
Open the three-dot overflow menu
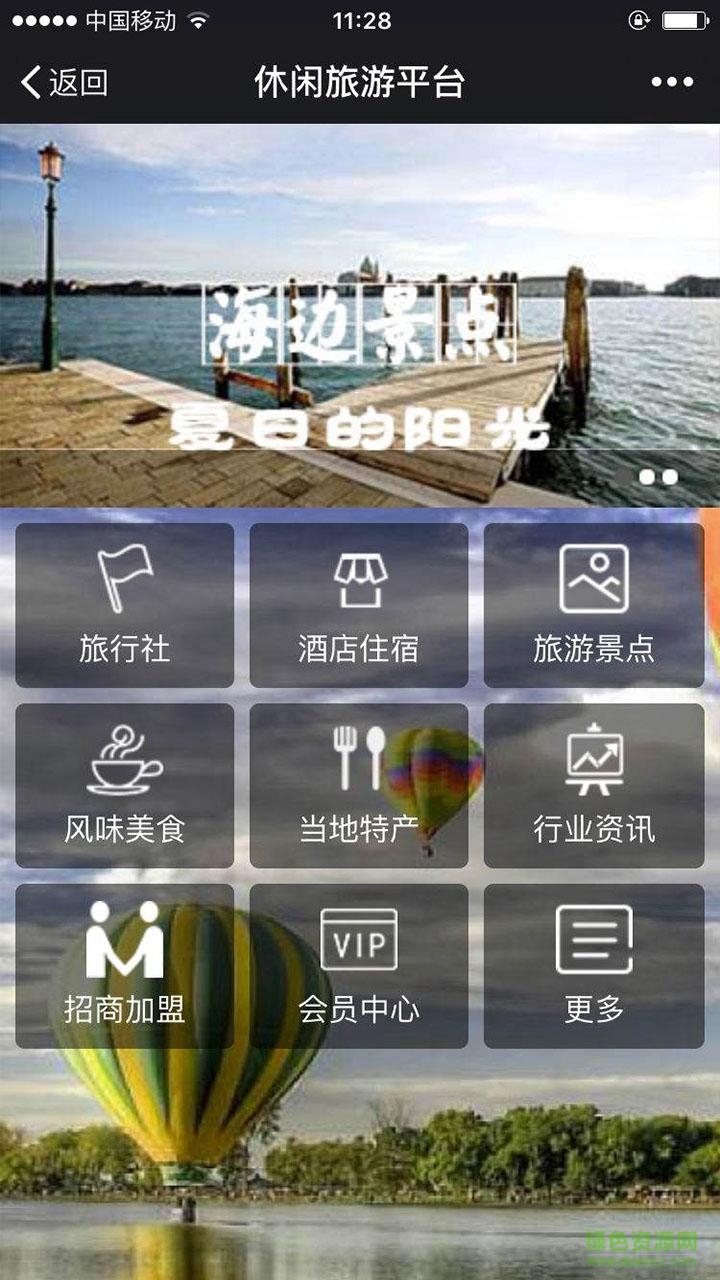(672, 82)
